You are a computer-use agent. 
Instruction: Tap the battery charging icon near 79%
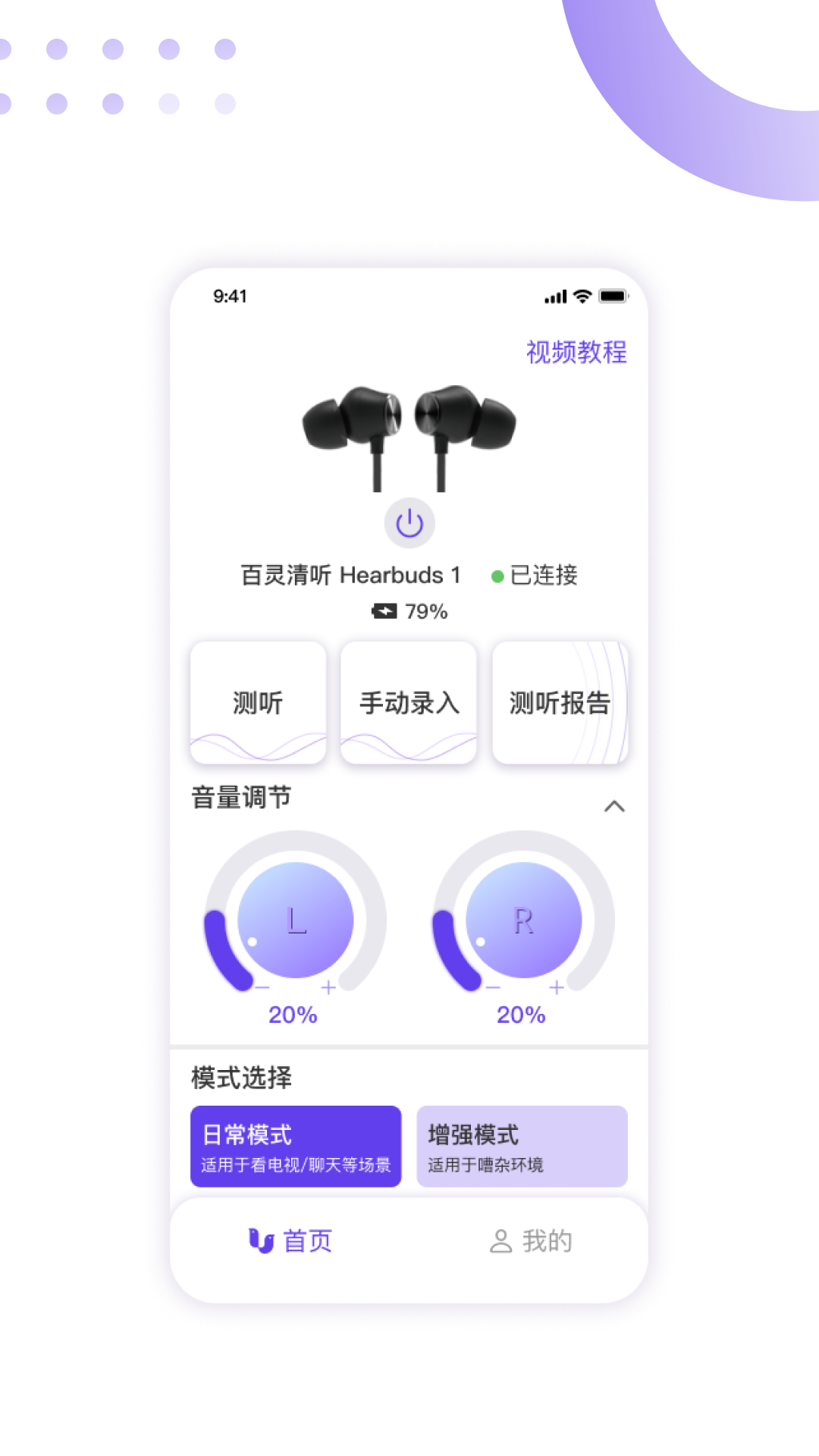386,610
